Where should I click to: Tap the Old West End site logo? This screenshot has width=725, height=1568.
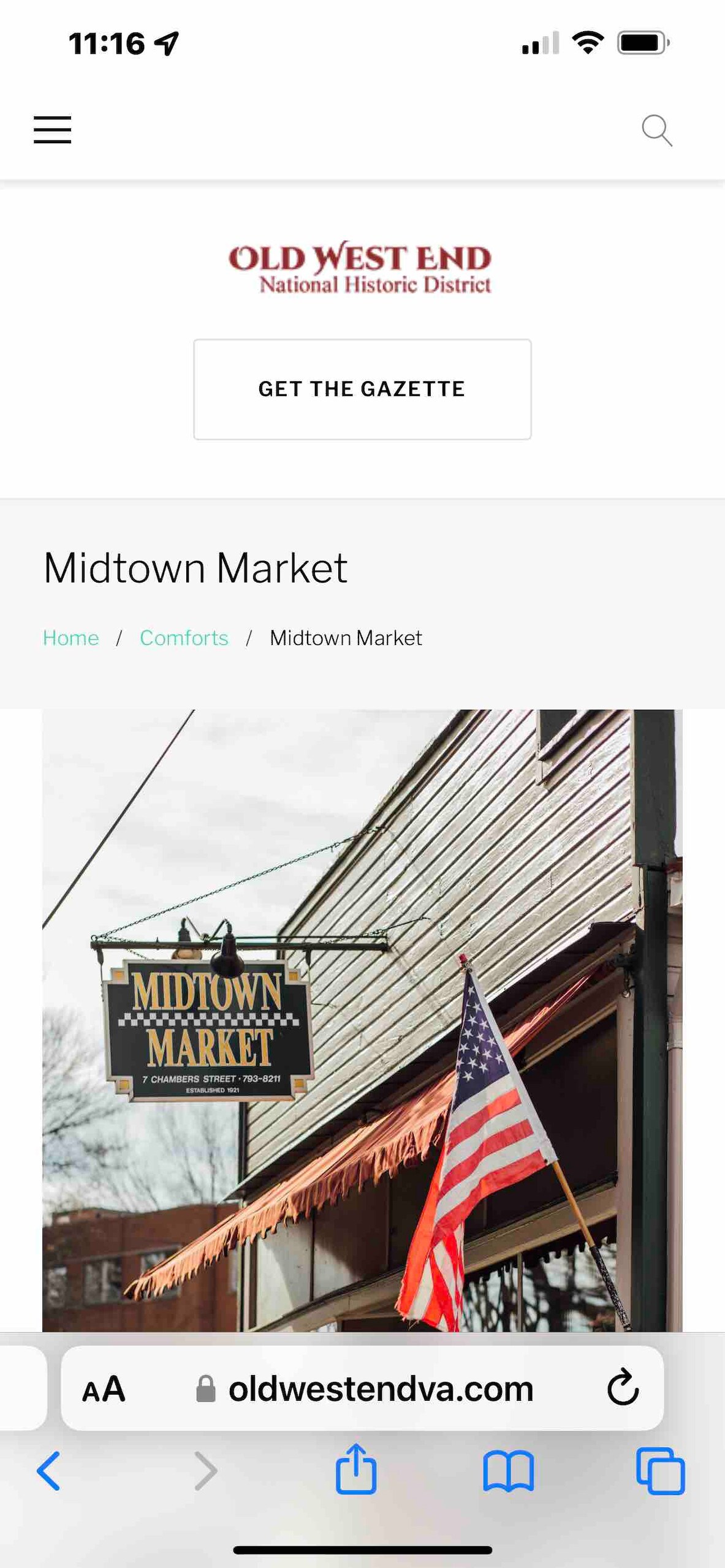point(360,268)
